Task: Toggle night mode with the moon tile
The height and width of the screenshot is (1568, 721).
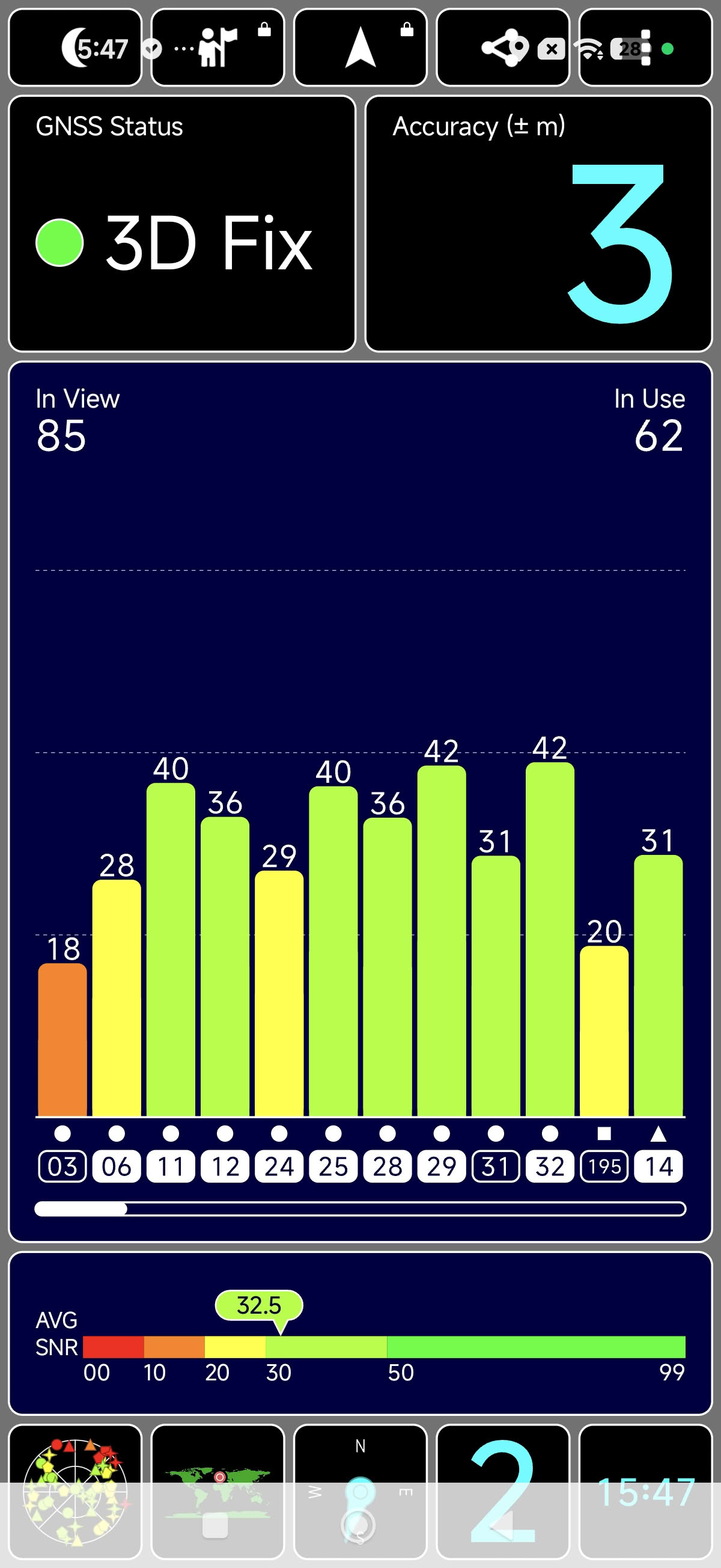Action: point(75,47)
